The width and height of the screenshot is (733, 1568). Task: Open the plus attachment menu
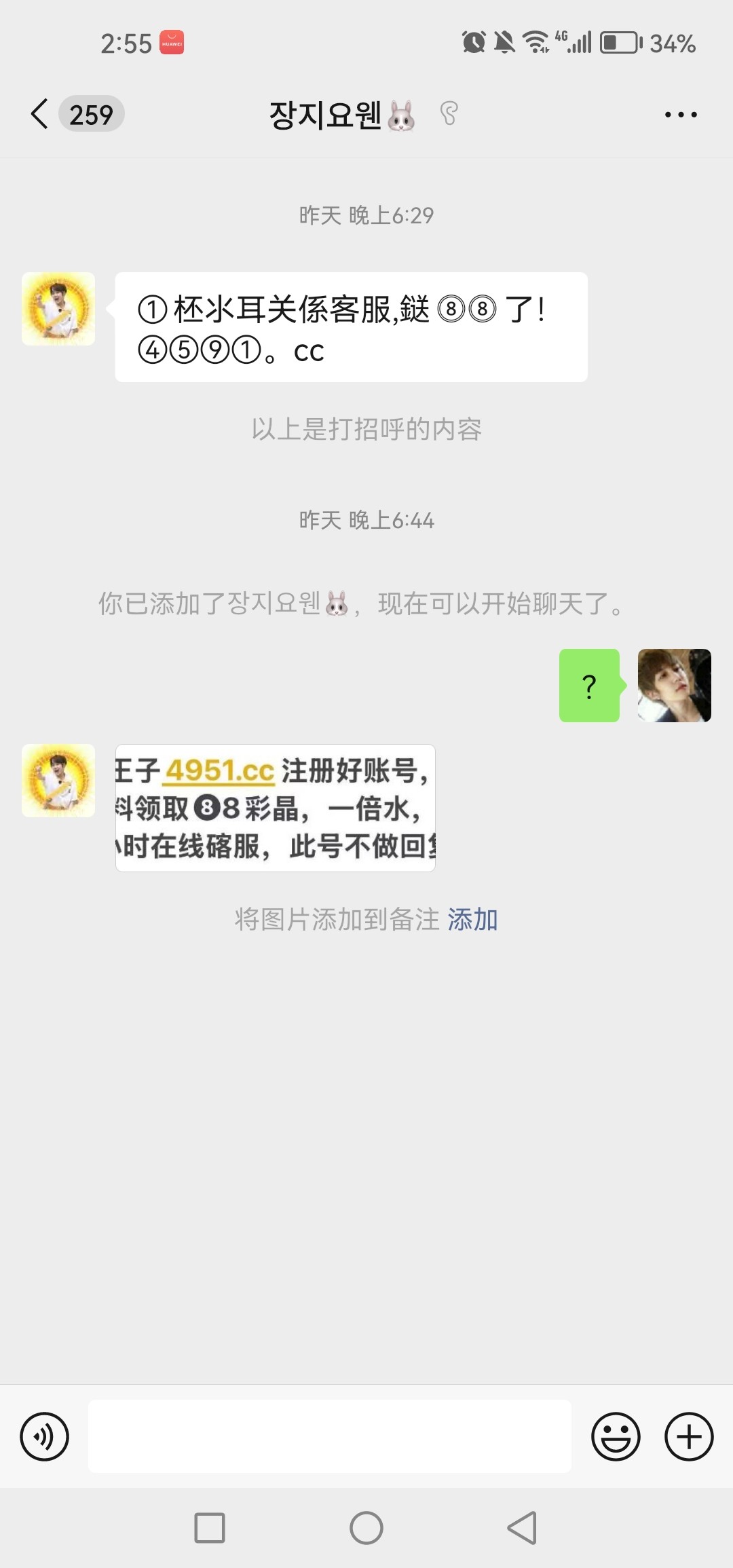688,1436
